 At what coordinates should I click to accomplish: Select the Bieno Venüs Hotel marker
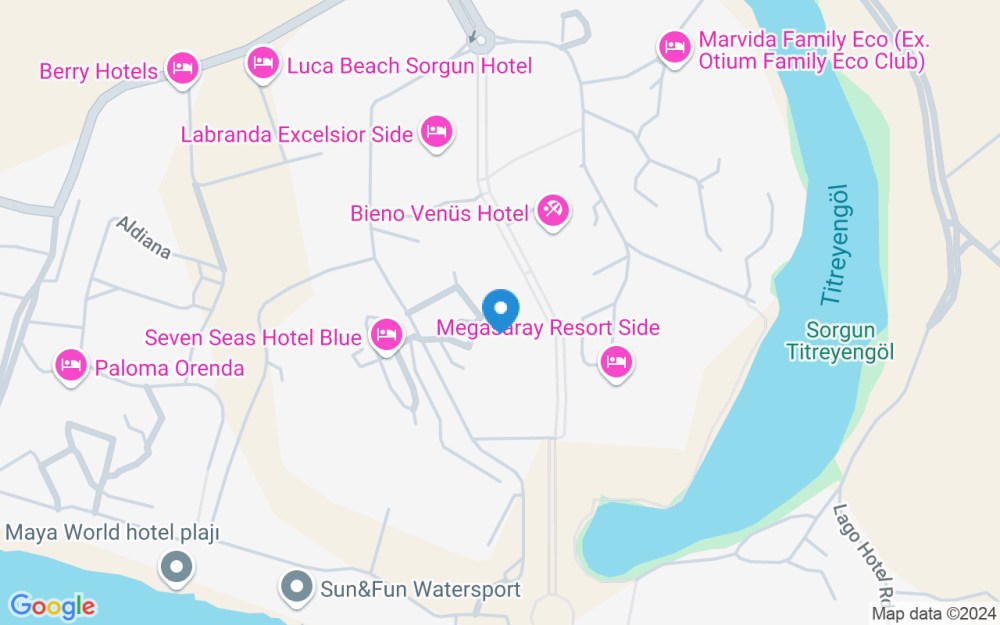[x=550, y=210]
